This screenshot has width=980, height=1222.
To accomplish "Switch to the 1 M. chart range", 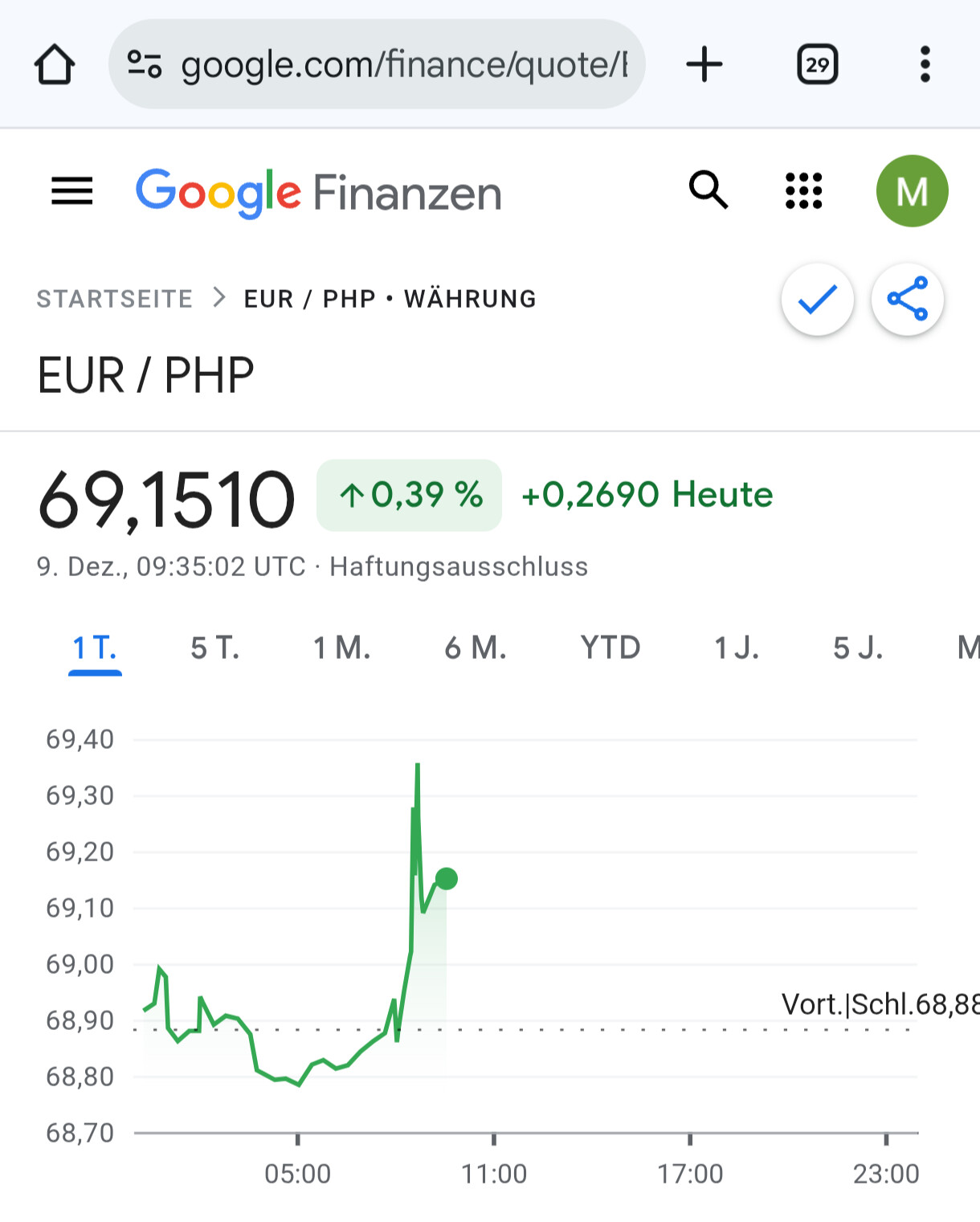I will [x=342, y=648].
